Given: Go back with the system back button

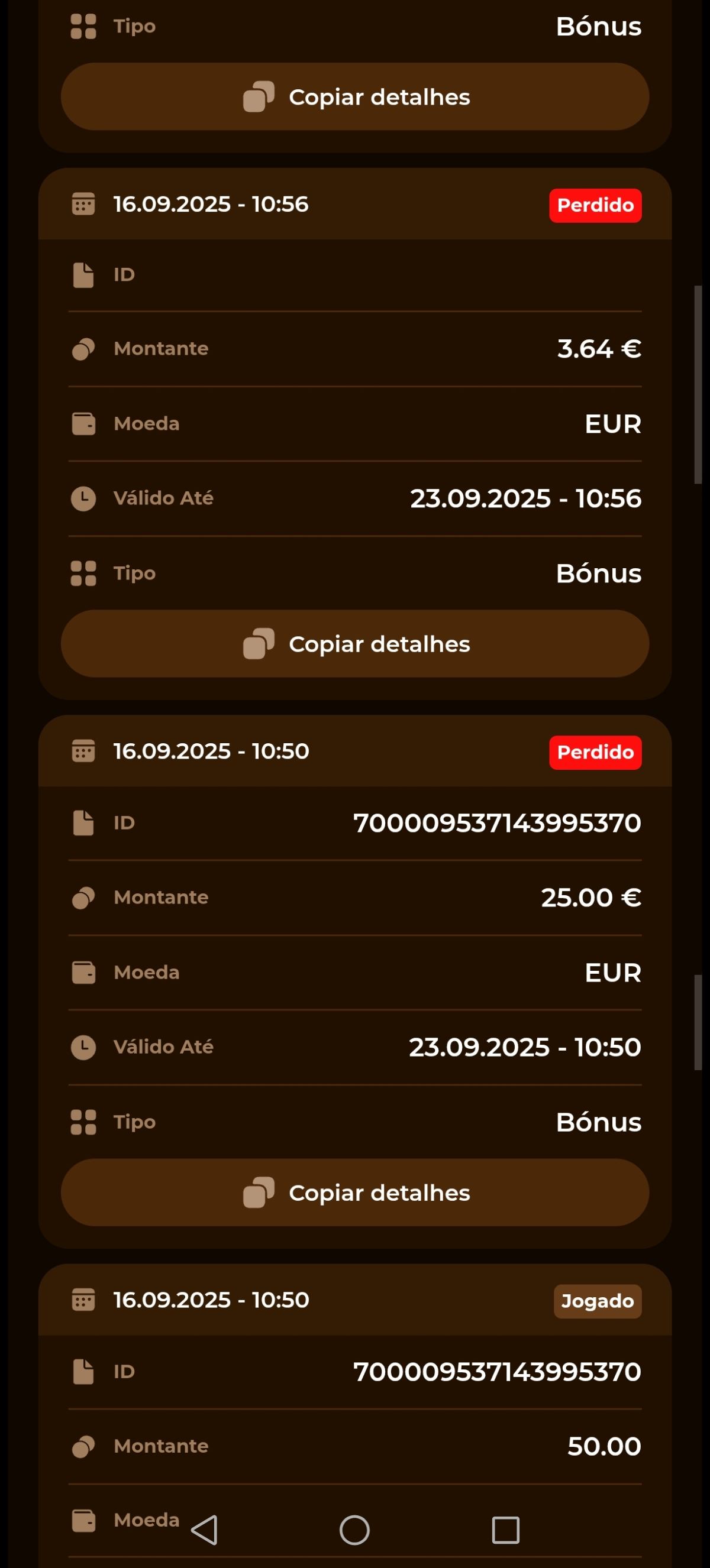Looking at the screenshot, I should click(205, 1530).
